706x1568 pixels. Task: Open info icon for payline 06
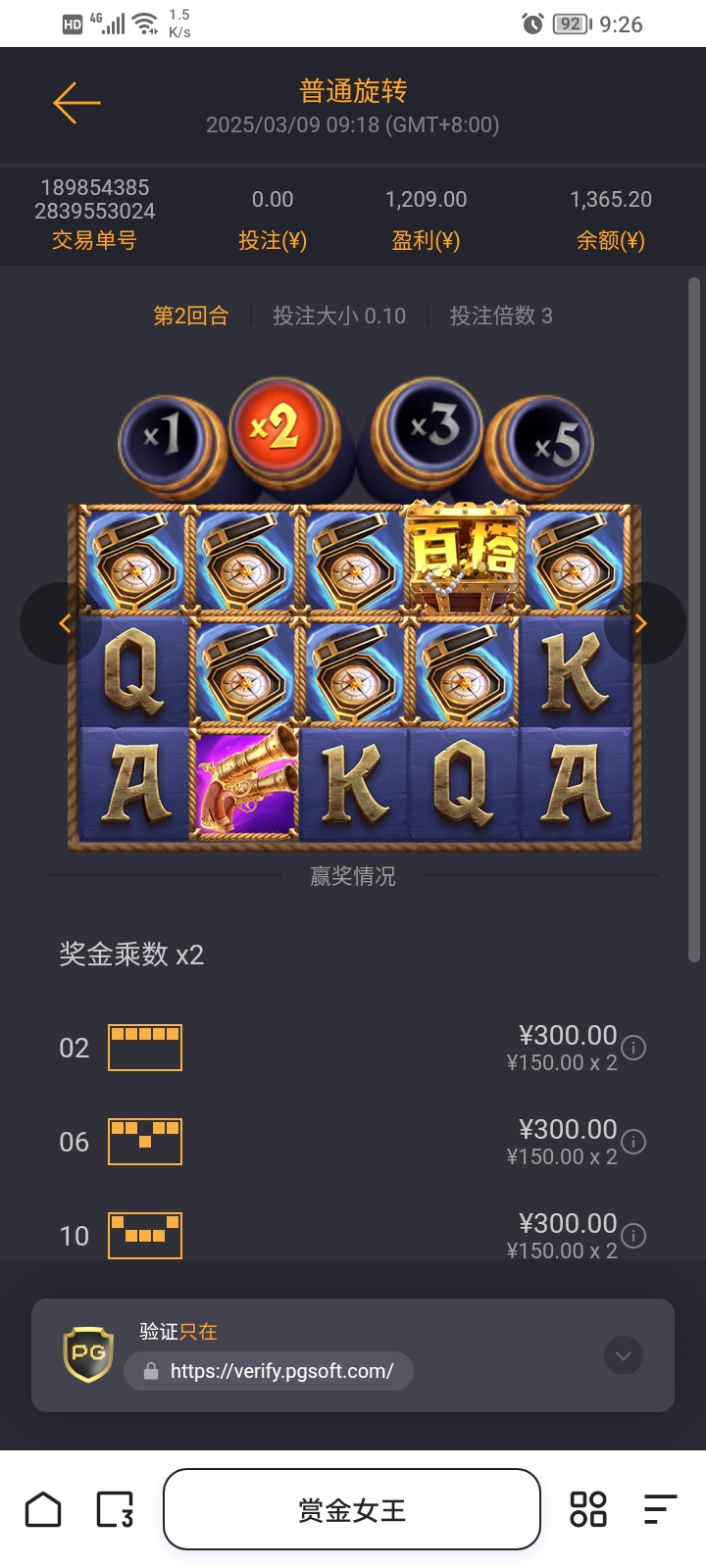[x=634, y=1142]
